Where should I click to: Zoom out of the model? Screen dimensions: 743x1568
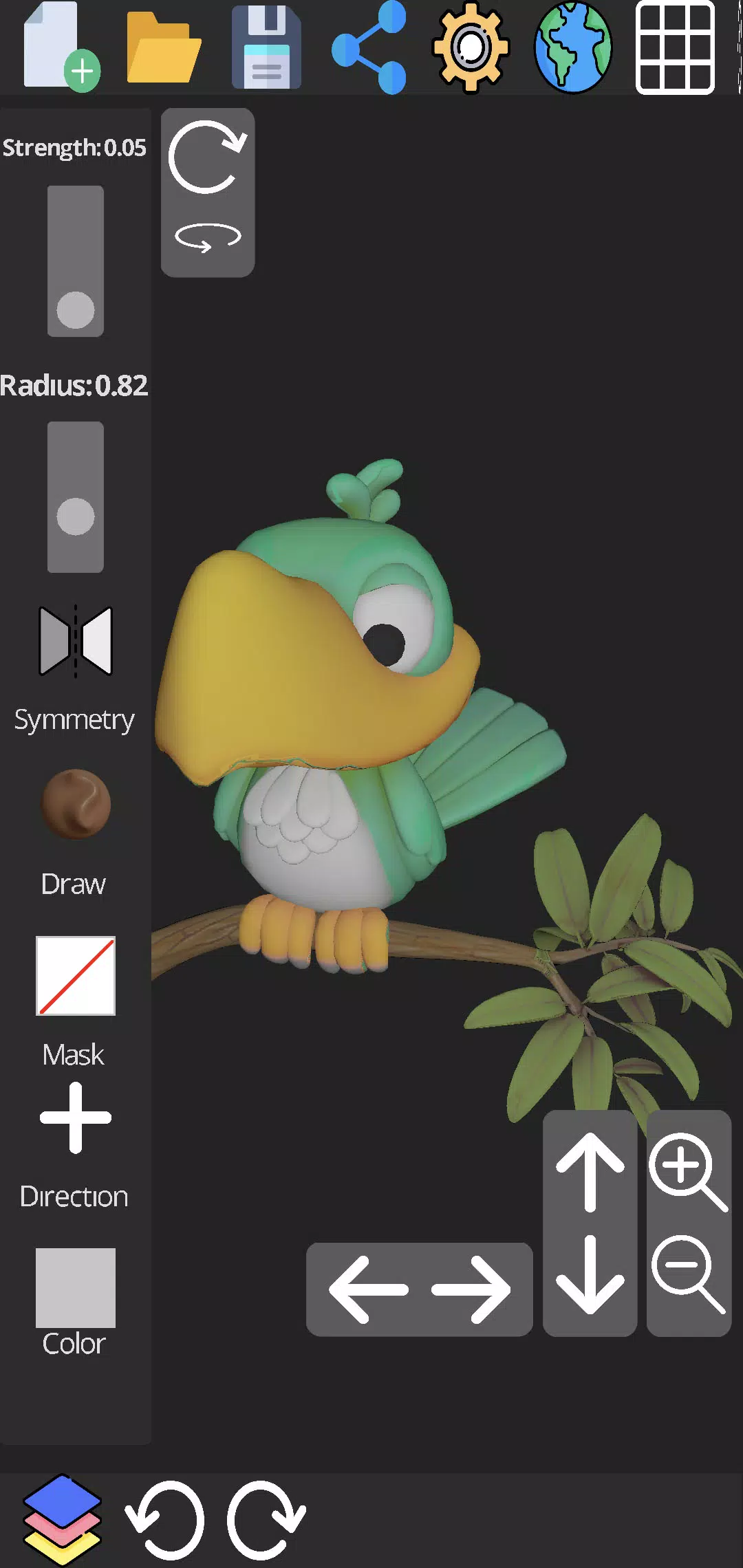(x=687, y=1274)
